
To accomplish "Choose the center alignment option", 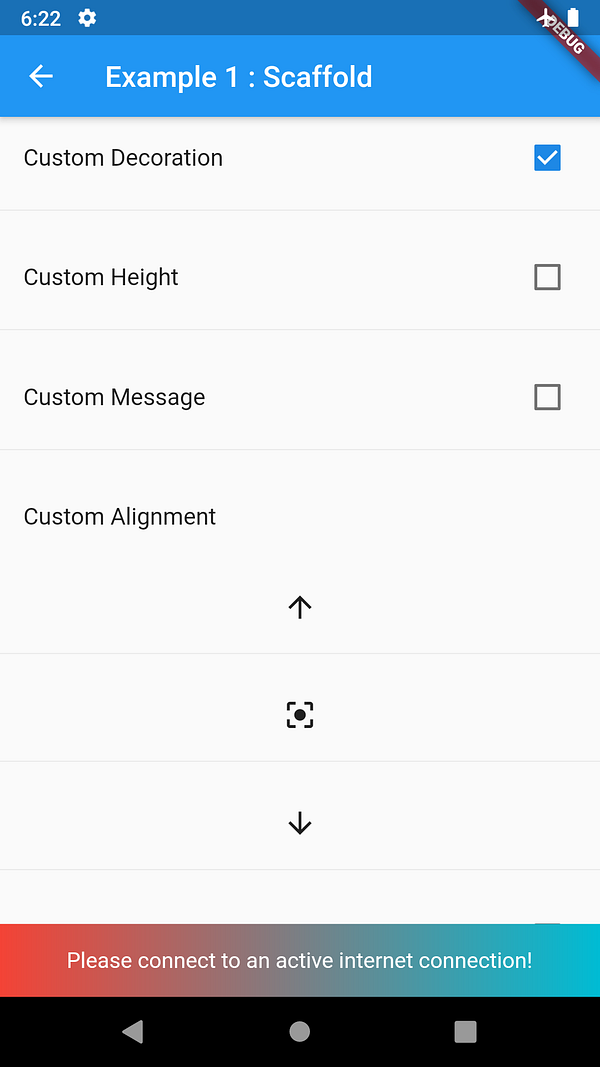I will pos(300,714).
